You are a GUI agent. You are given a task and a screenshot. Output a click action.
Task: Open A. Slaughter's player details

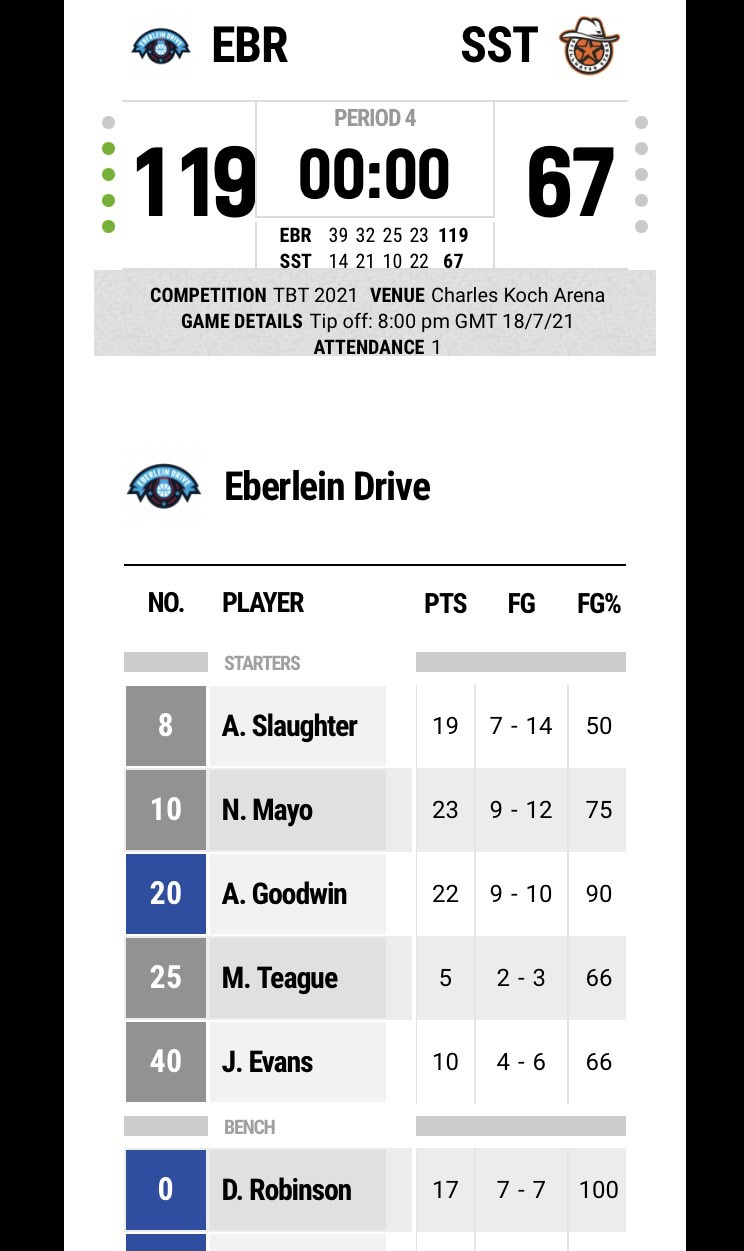[x=289, y=726]
